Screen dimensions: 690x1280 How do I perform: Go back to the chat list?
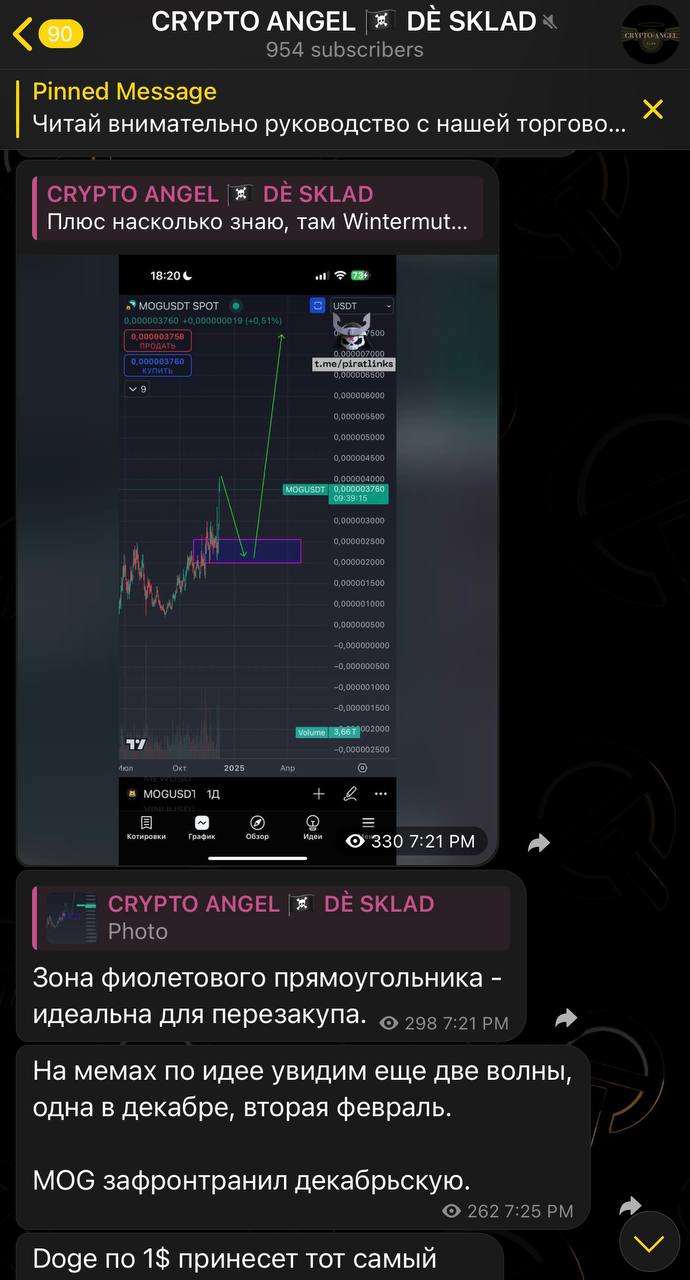47,34
